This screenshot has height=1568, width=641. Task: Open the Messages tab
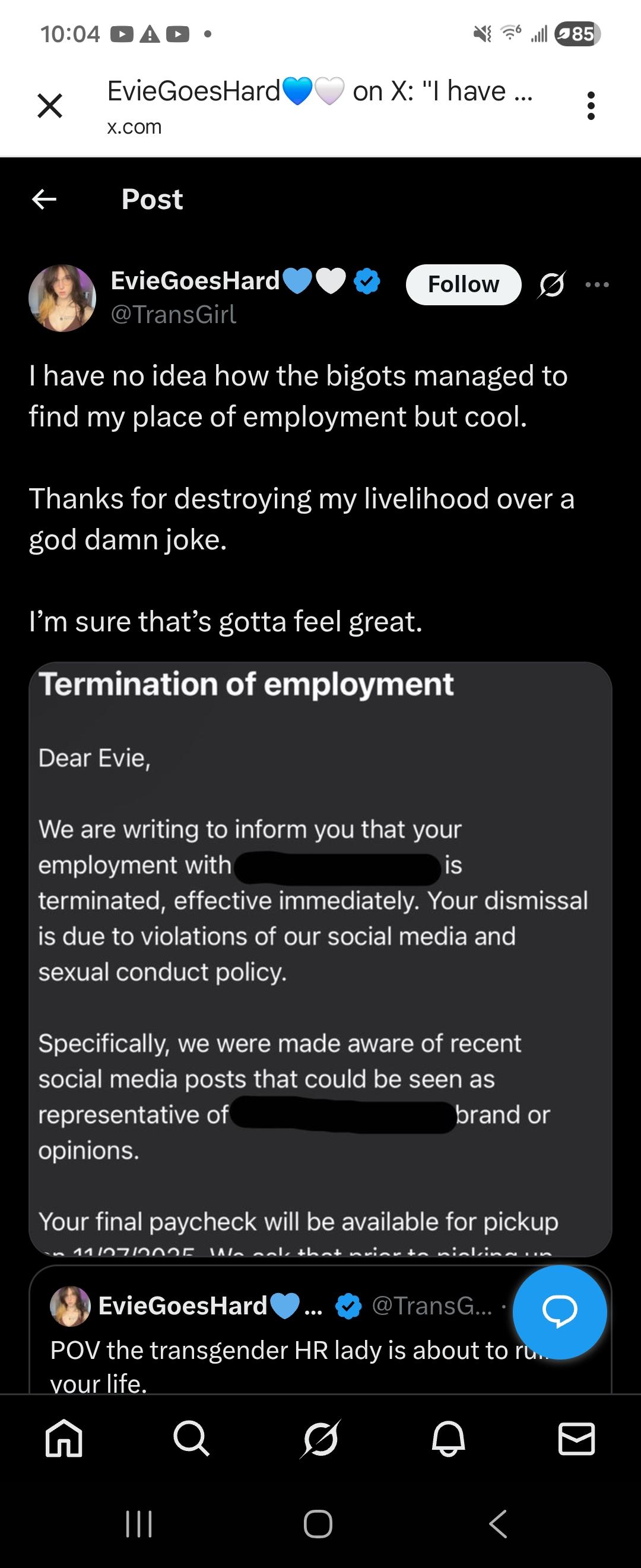(x=576, y=1439)
